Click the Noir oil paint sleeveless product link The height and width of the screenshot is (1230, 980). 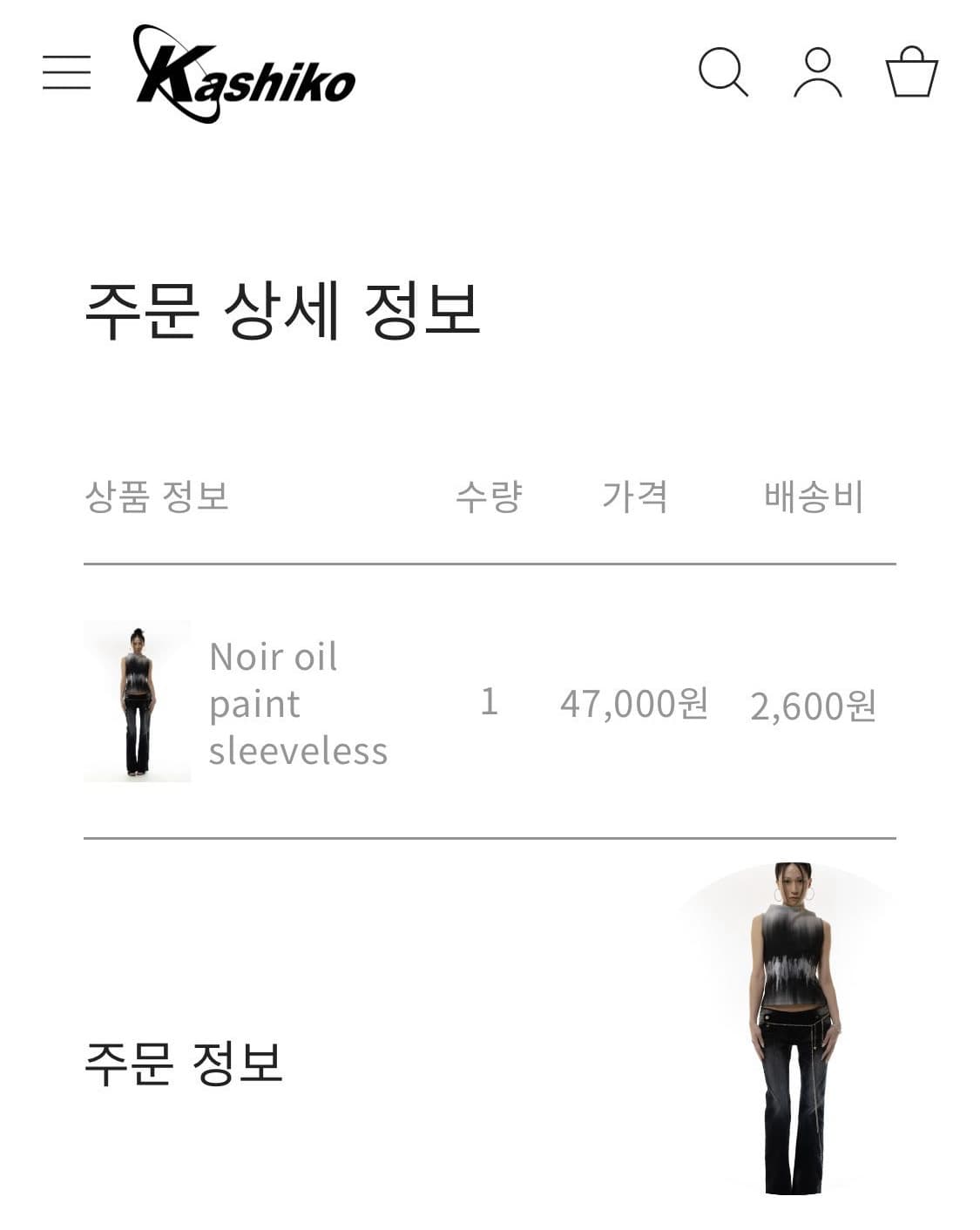pos(296,705)
